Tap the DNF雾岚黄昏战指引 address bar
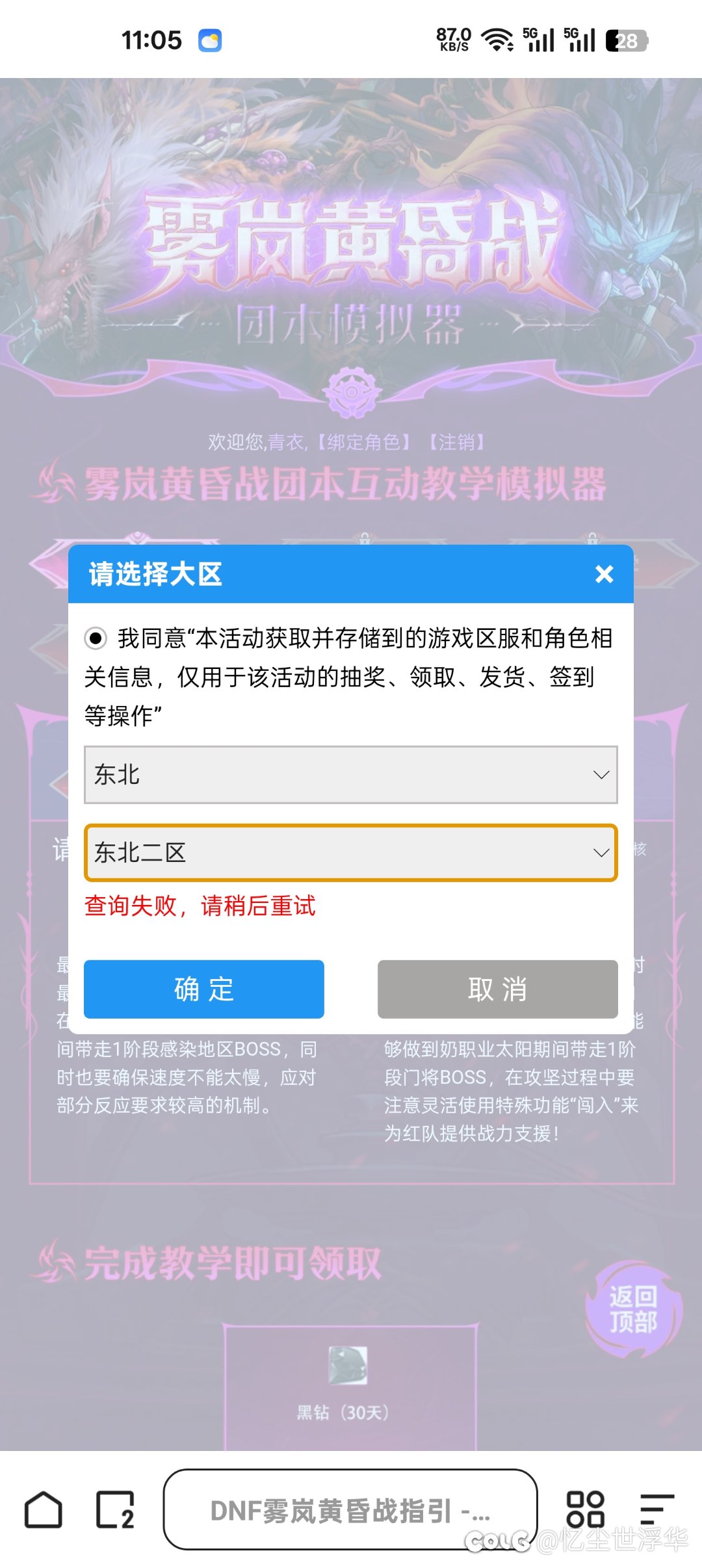702x1568 pixels. 350,1509
